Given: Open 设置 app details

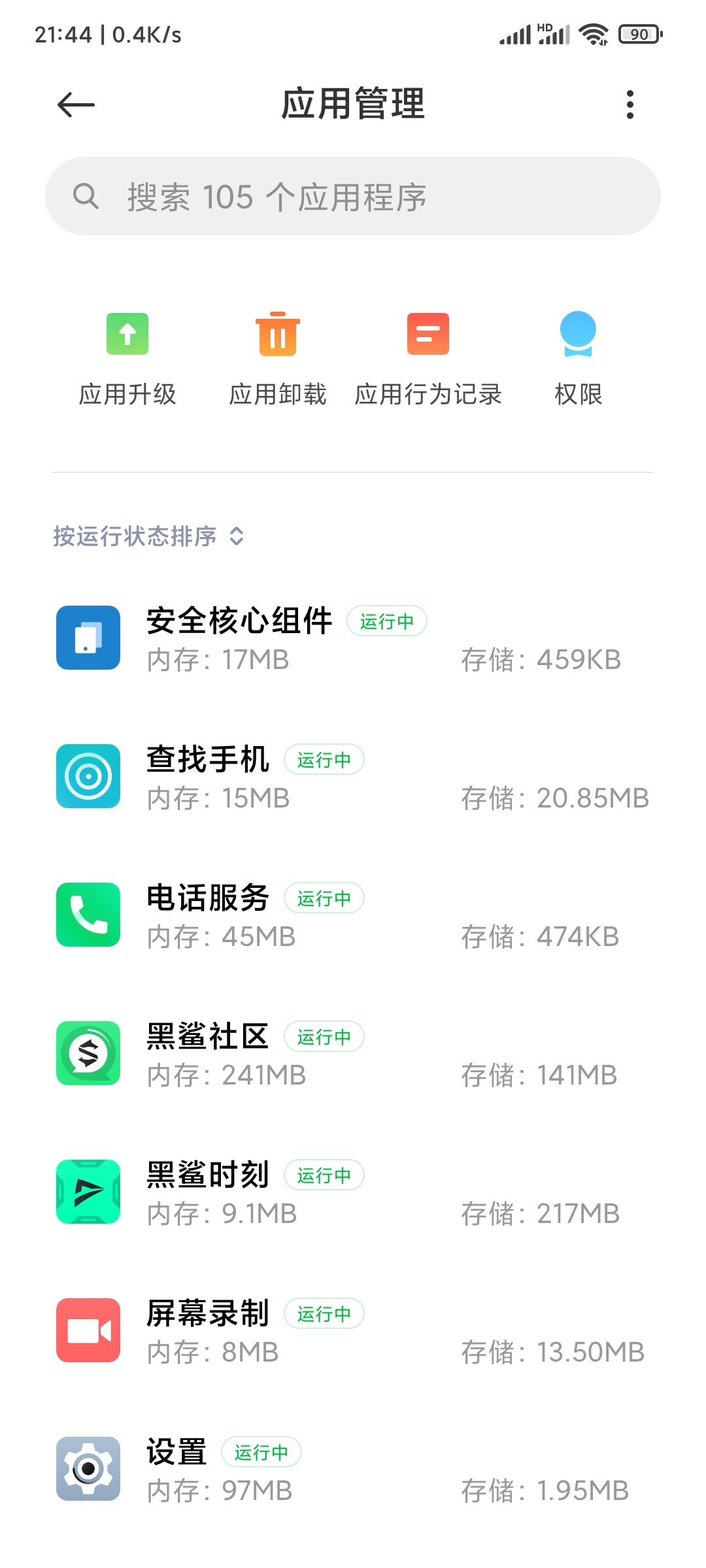Looking at the screenshot, I should pyautogui.click(x=353, y=1469).
